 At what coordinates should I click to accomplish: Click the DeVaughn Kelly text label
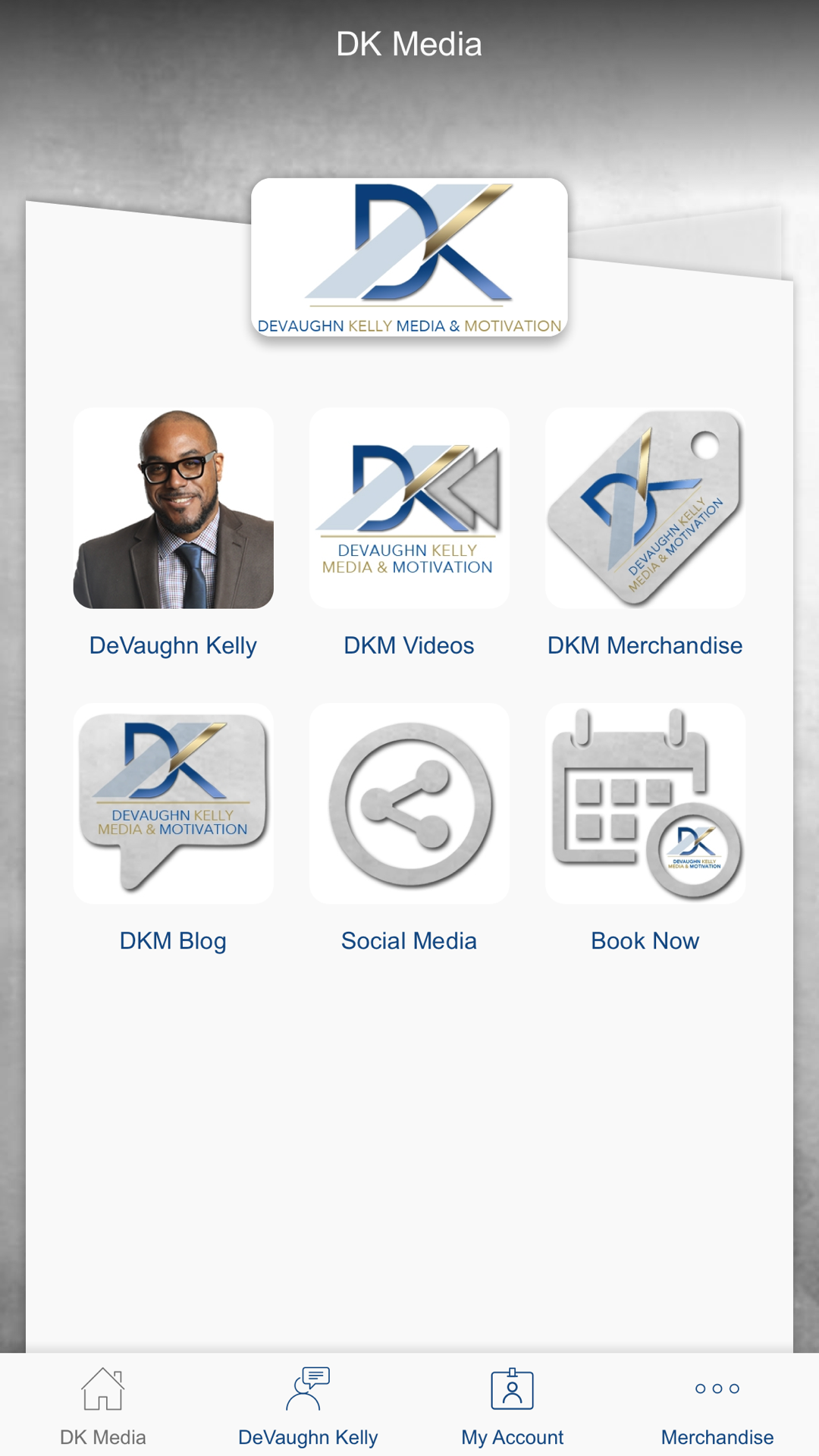pos(173,645)
